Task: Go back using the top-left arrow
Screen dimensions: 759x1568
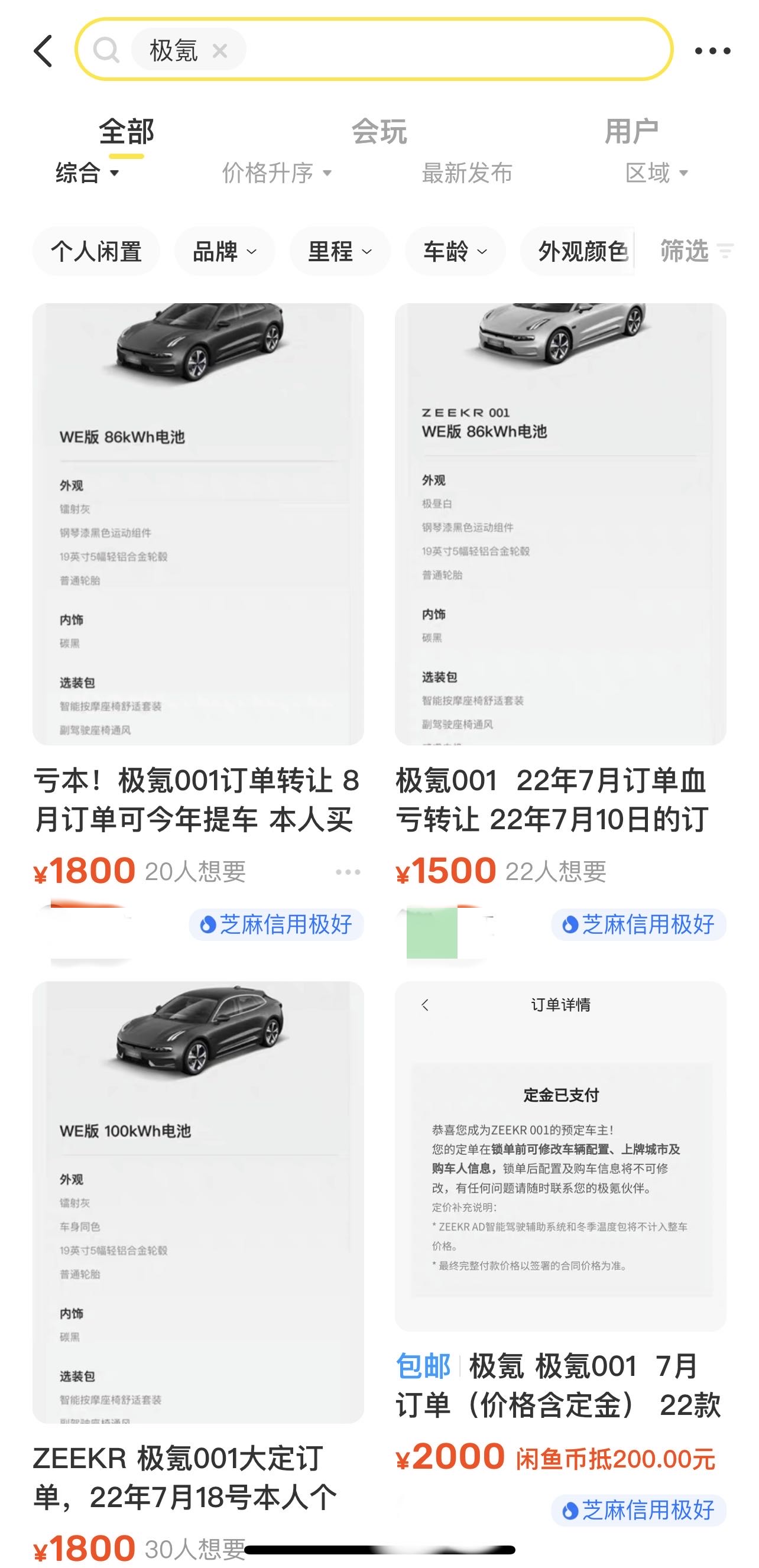Action: [x=44, y=50]
